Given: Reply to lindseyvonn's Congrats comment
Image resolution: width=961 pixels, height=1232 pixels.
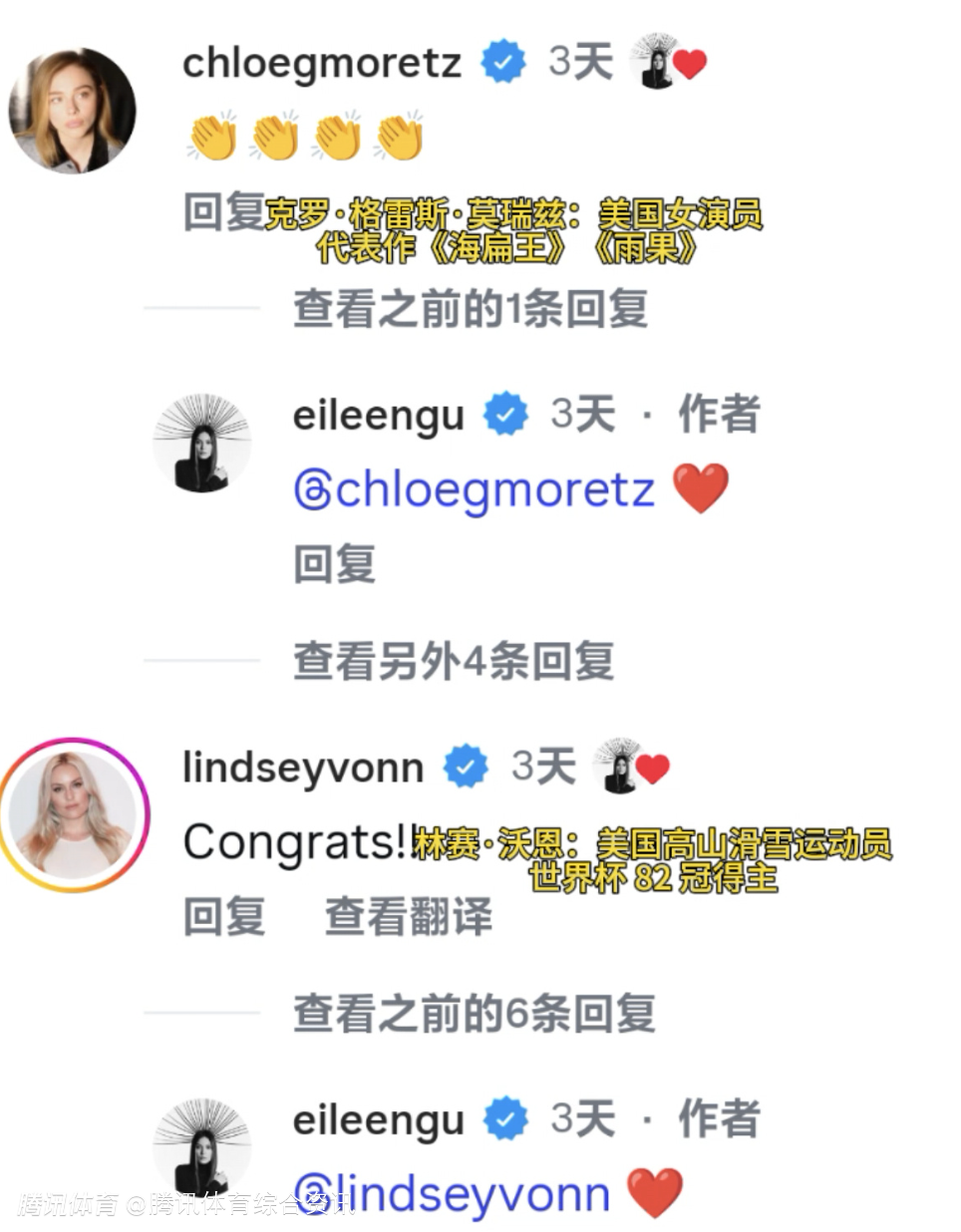Looking at the screenshot, I should (x=224, y=916).
